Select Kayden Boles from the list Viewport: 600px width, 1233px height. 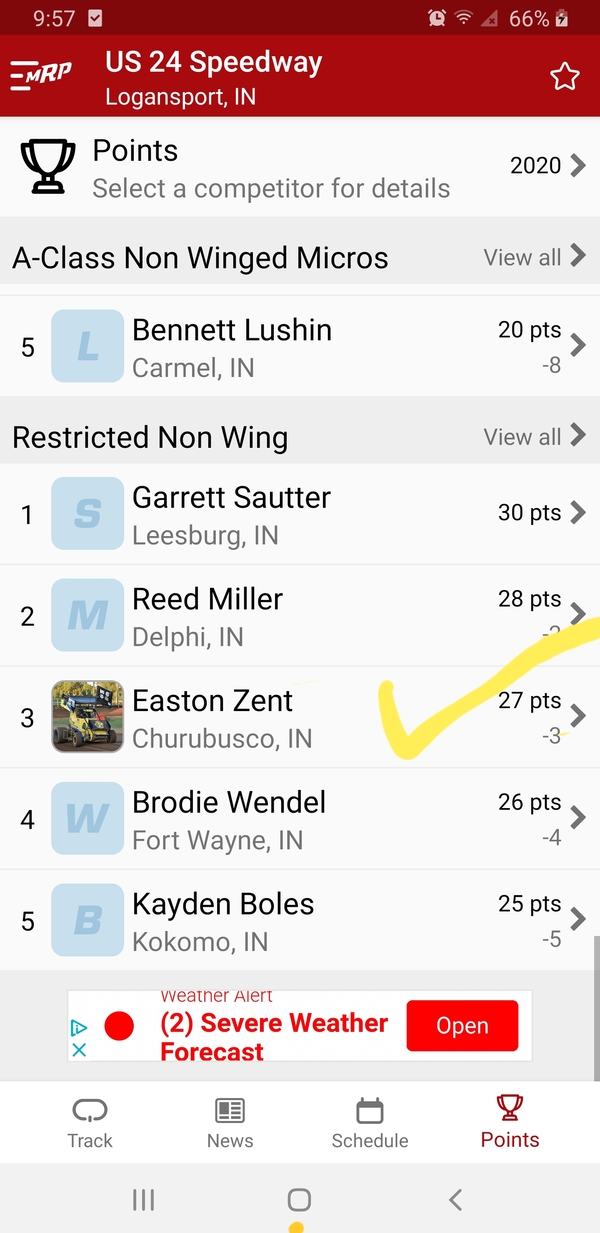[300, 921]
